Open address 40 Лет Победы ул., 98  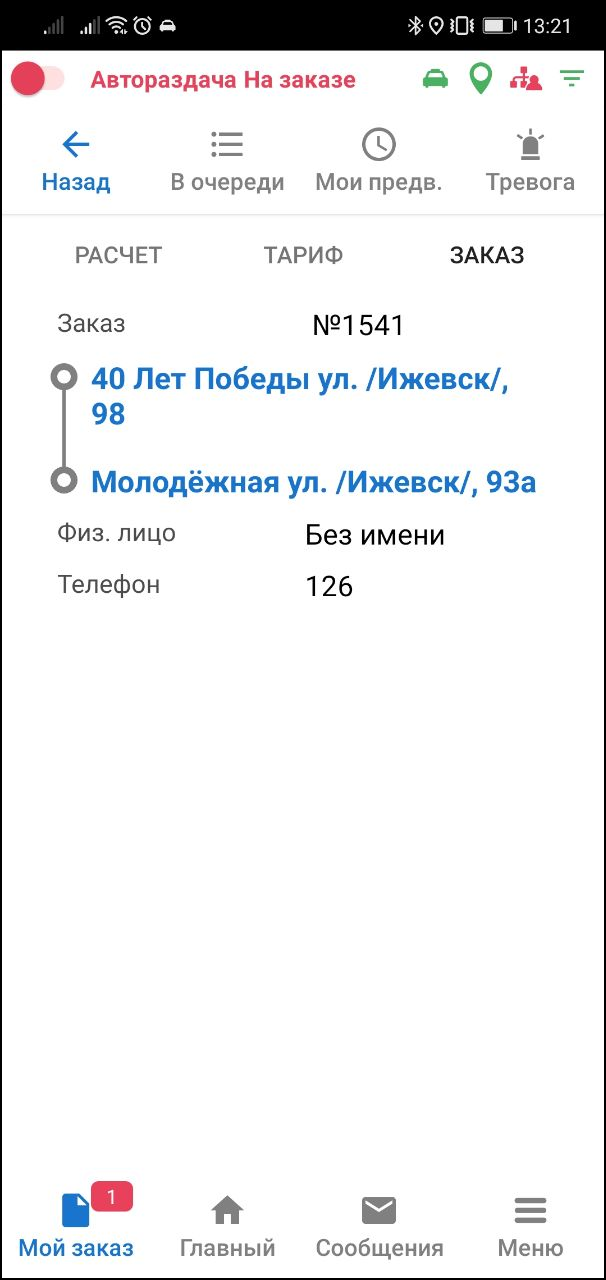(x=300, y=396)
